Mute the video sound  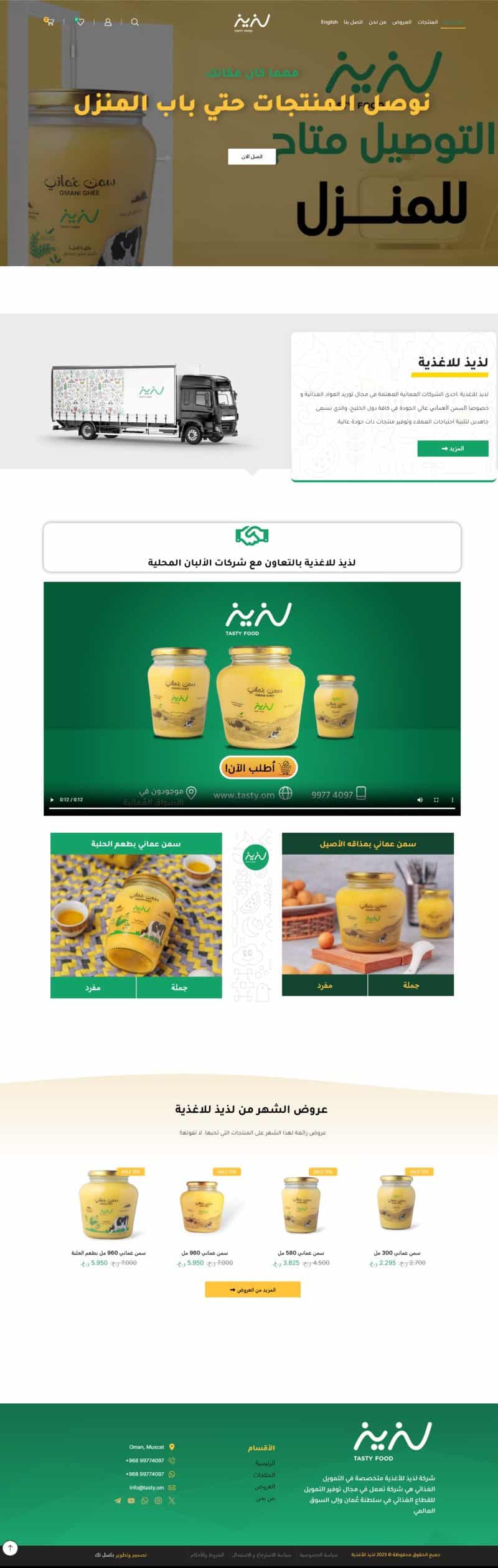(420, 800)
